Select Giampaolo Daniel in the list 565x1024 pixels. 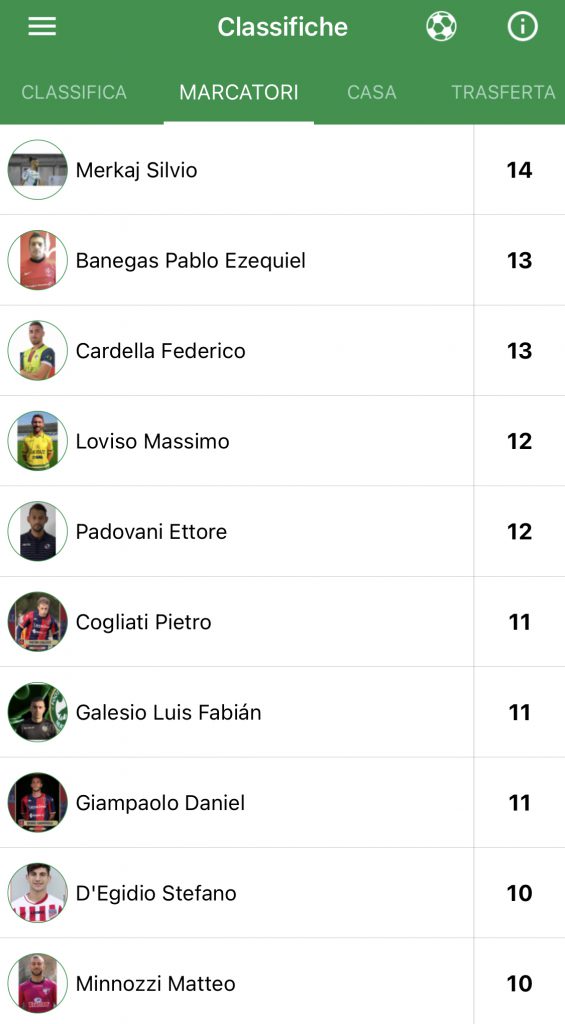click(x=282, y=803)
